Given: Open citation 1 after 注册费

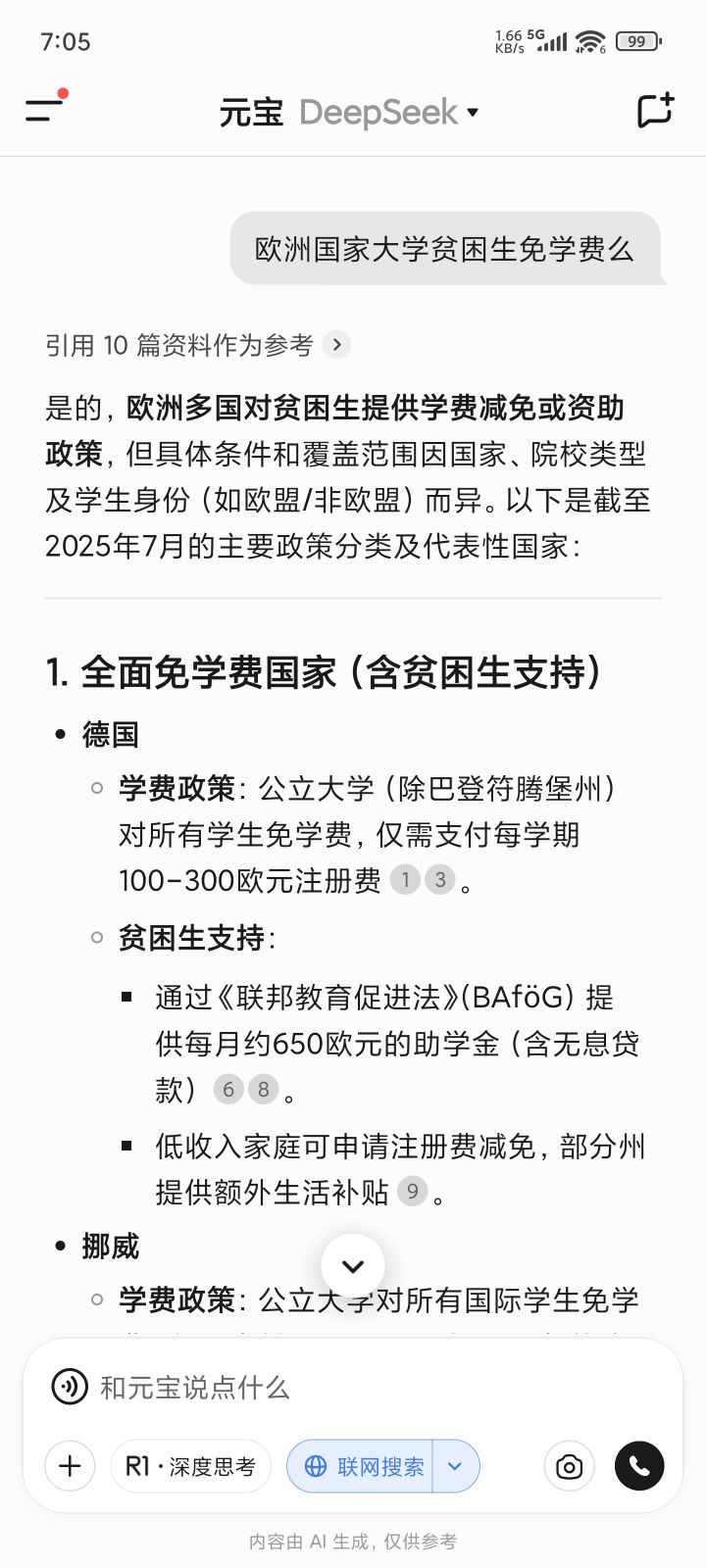Looking at the screenshot, I should point(405,880).
